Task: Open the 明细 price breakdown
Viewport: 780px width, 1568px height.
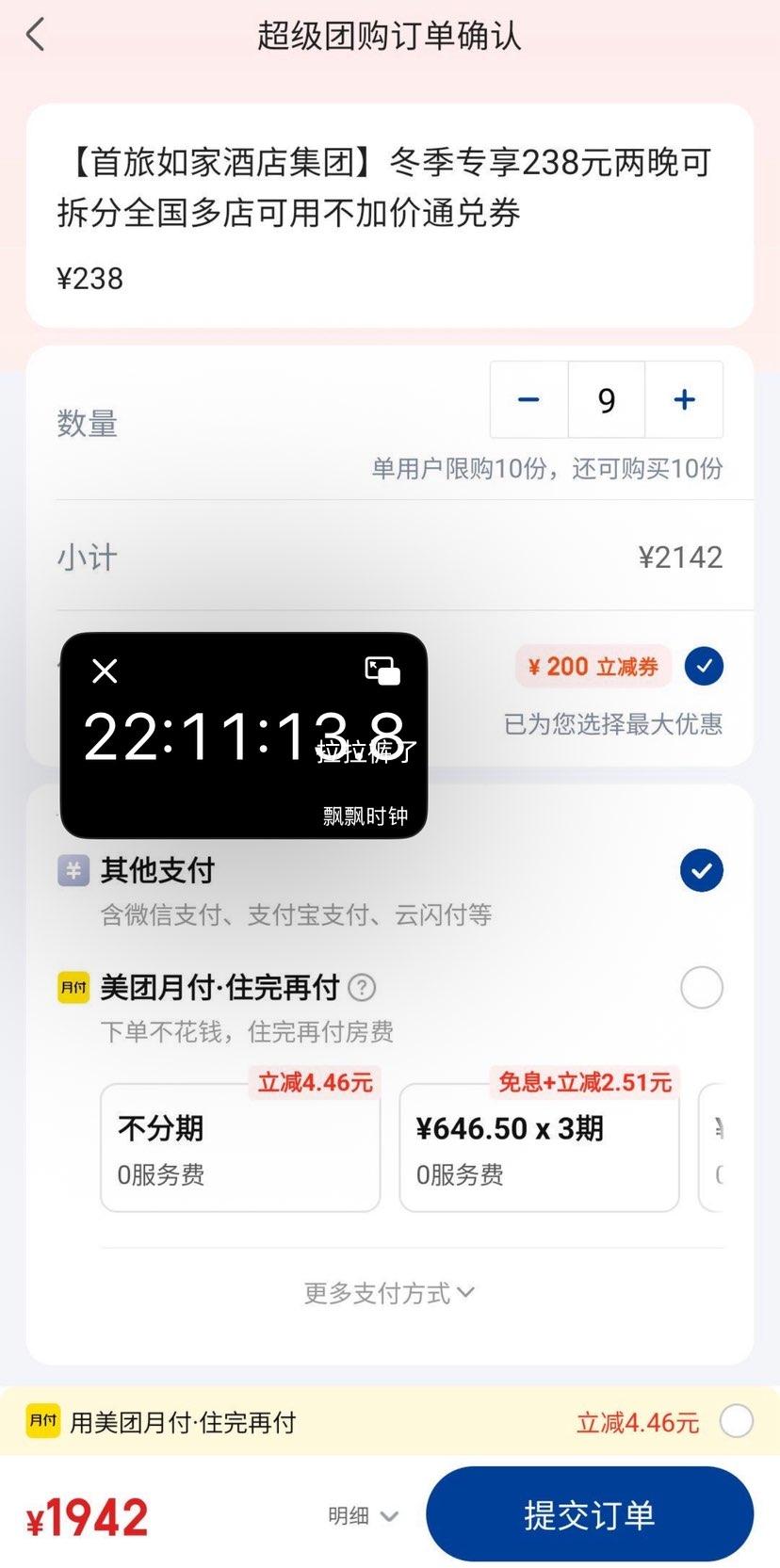Action: 362,1514
